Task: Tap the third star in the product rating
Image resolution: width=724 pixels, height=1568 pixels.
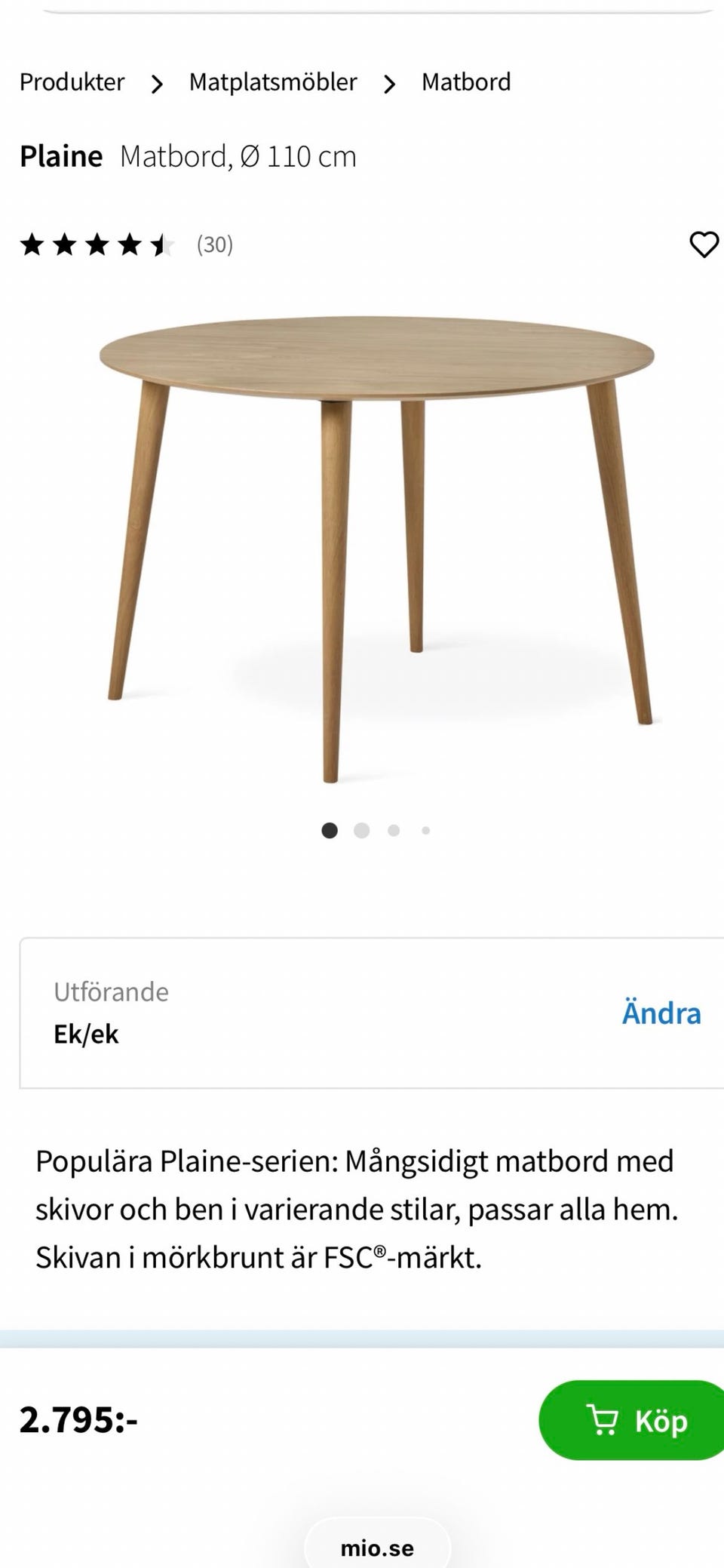Action: pos(97,244)
